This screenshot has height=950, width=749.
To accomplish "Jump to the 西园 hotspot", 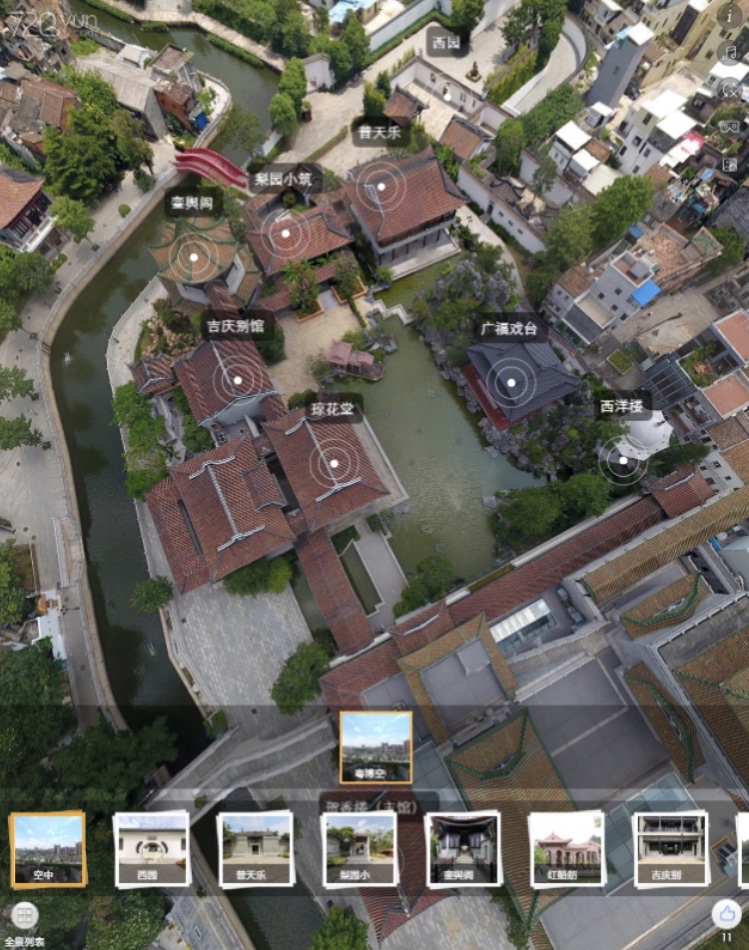I will pyautogui.click(x=443, y=42).
